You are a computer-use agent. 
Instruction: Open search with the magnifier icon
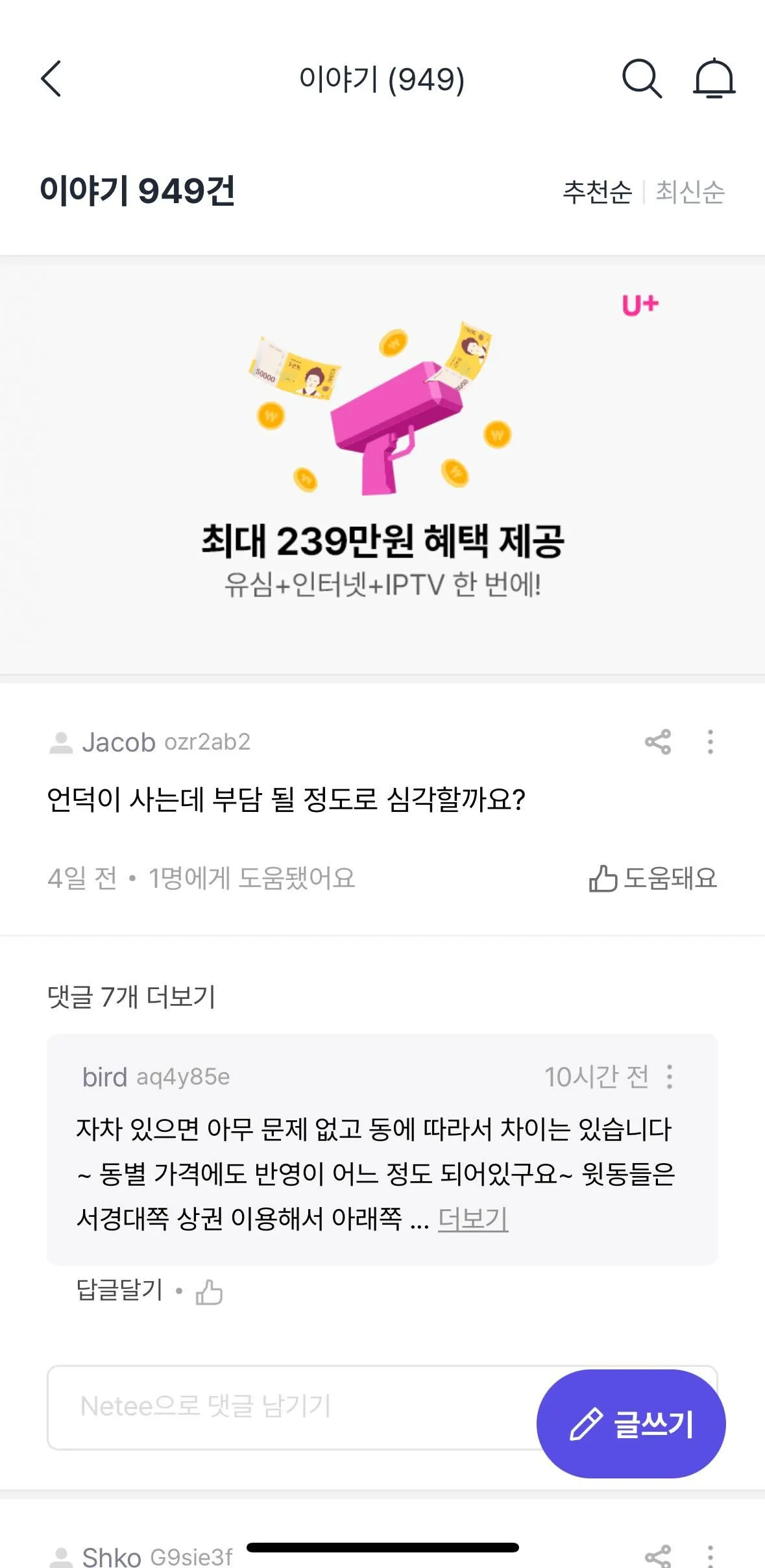pyautogui.click(x=641, y=79)
